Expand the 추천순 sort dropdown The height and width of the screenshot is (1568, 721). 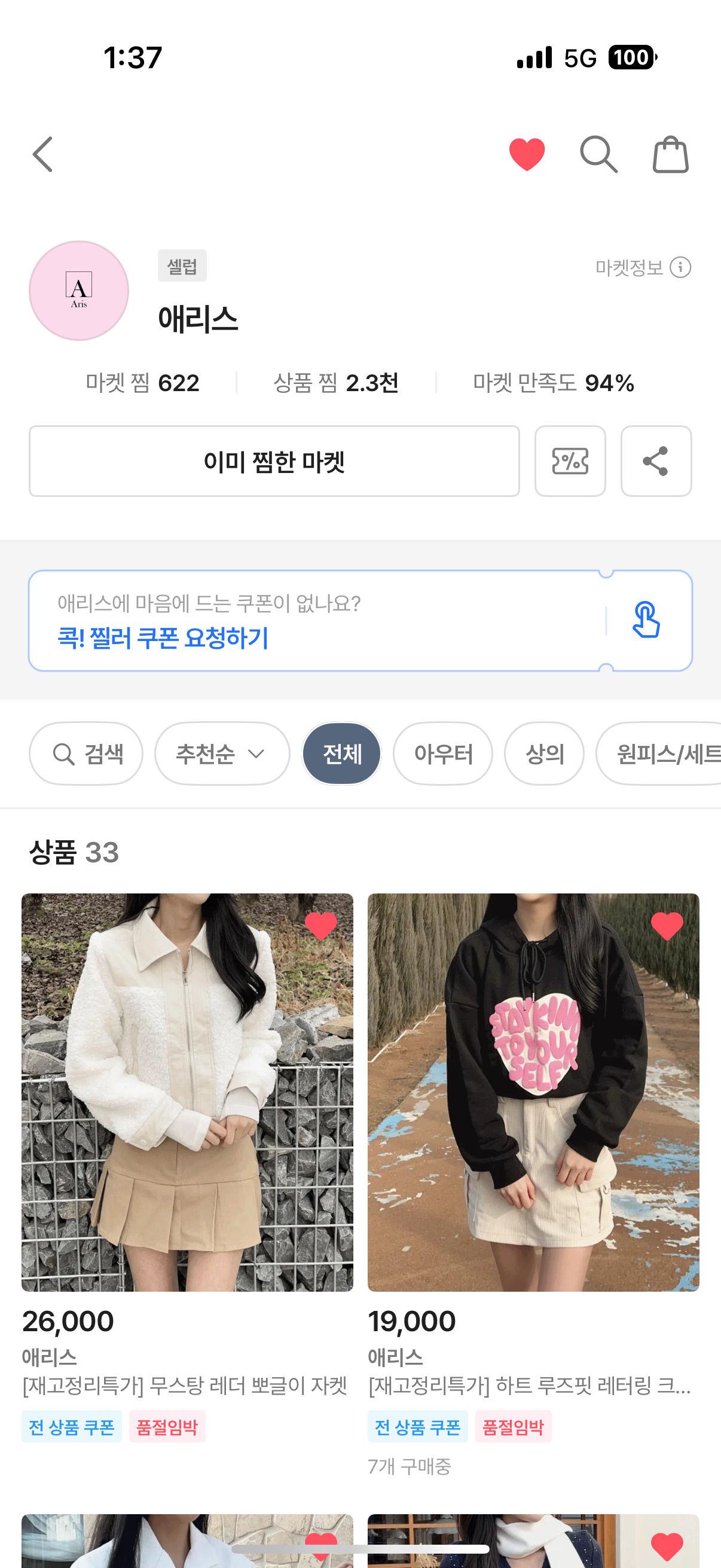[x=221, y=754]
